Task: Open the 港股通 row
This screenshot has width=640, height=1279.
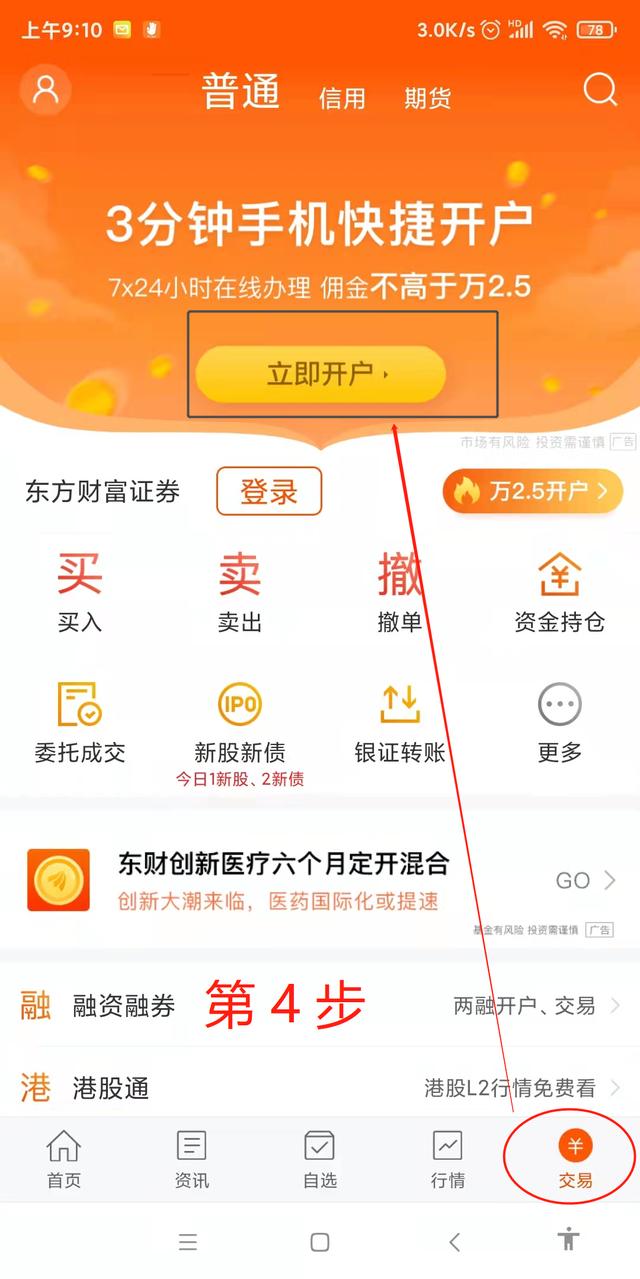Action: coord(320,1086)
